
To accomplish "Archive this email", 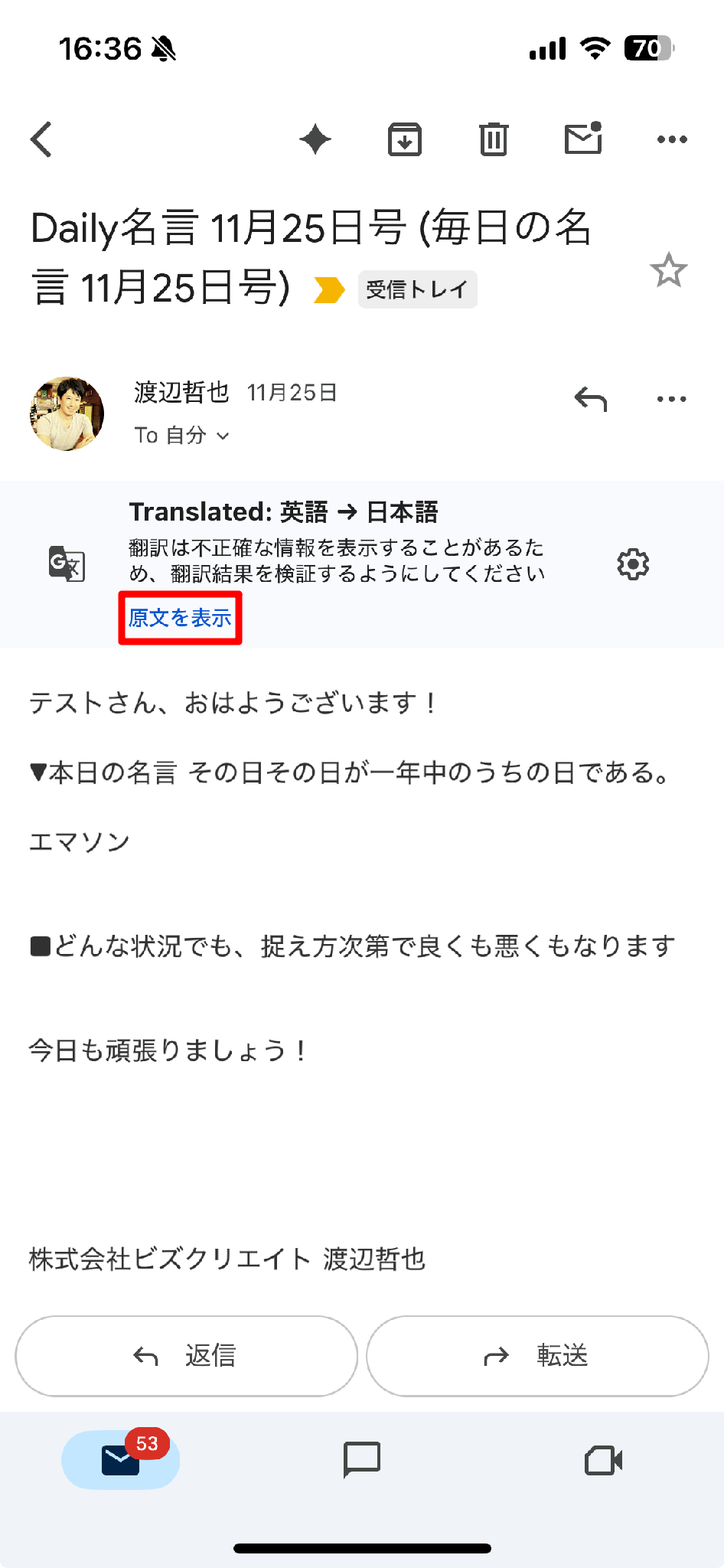I will pos(404,139).
